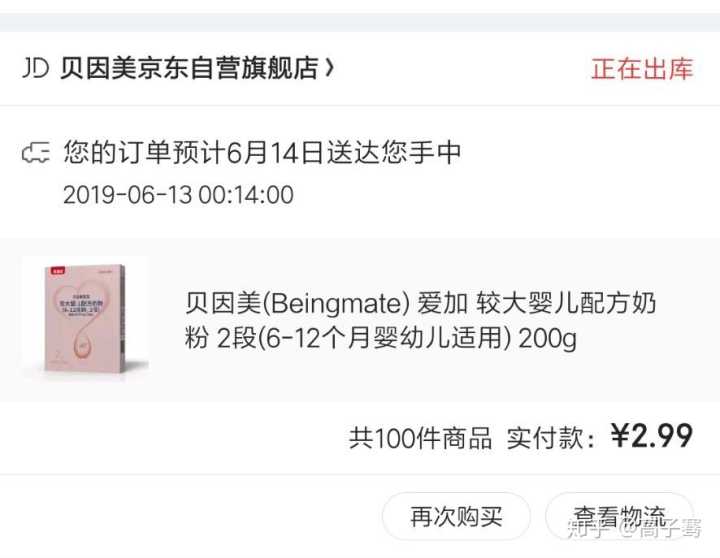Open the Beingmate milk powder product
720x558 pixels.
pyautogui.click(x=420, y=320)
